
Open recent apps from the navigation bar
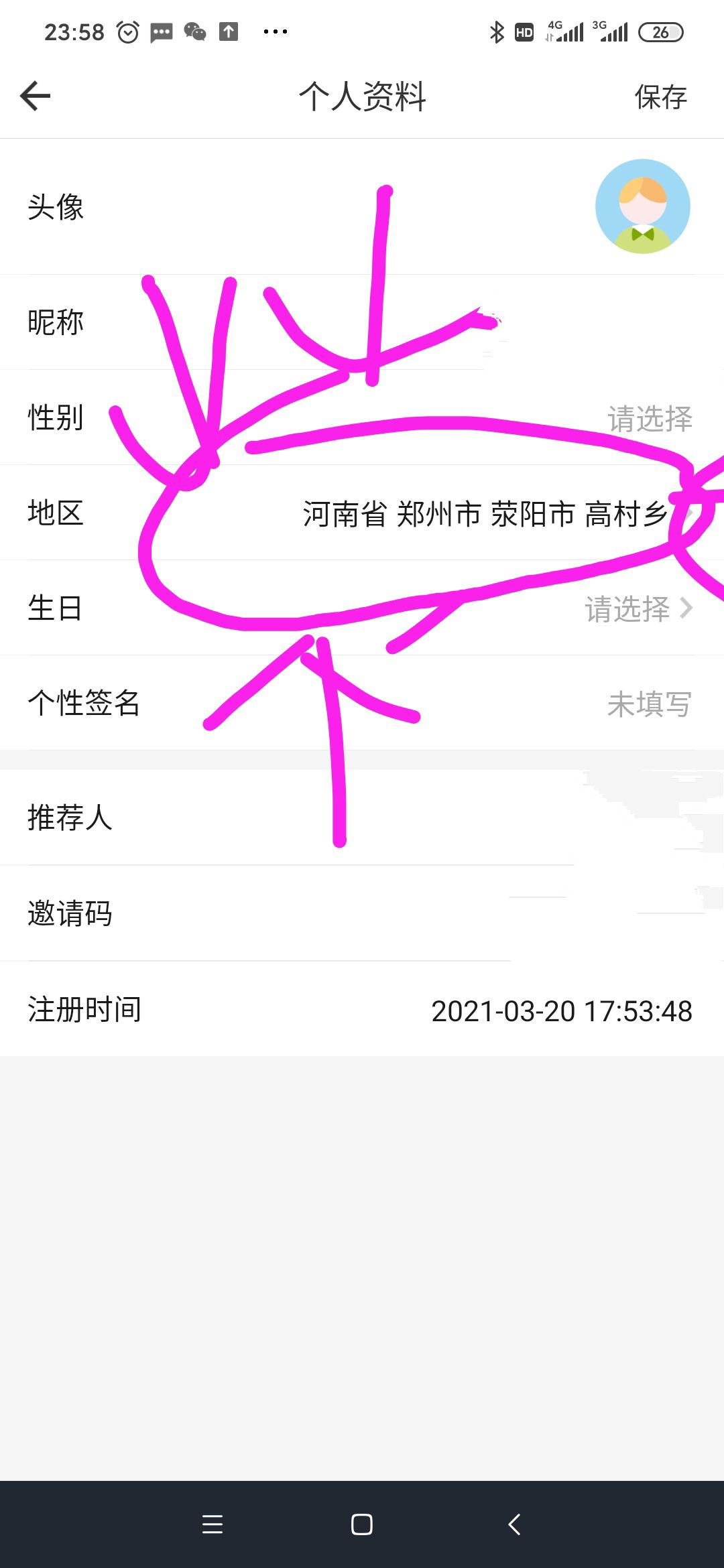(x=212, y=1524)
